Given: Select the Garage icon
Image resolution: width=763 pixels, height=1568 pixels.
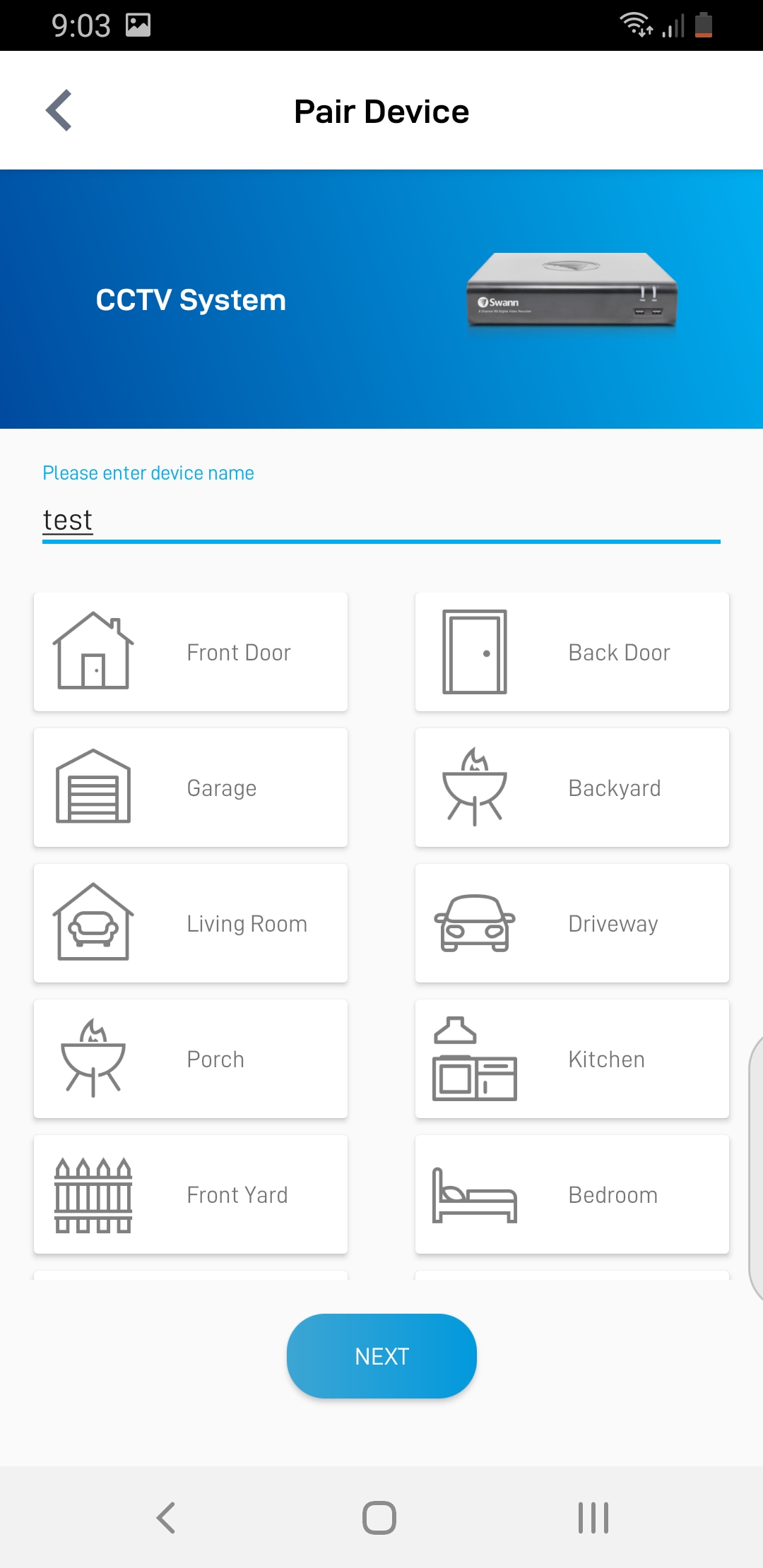Looking at the screenshot, I should 92,787.
